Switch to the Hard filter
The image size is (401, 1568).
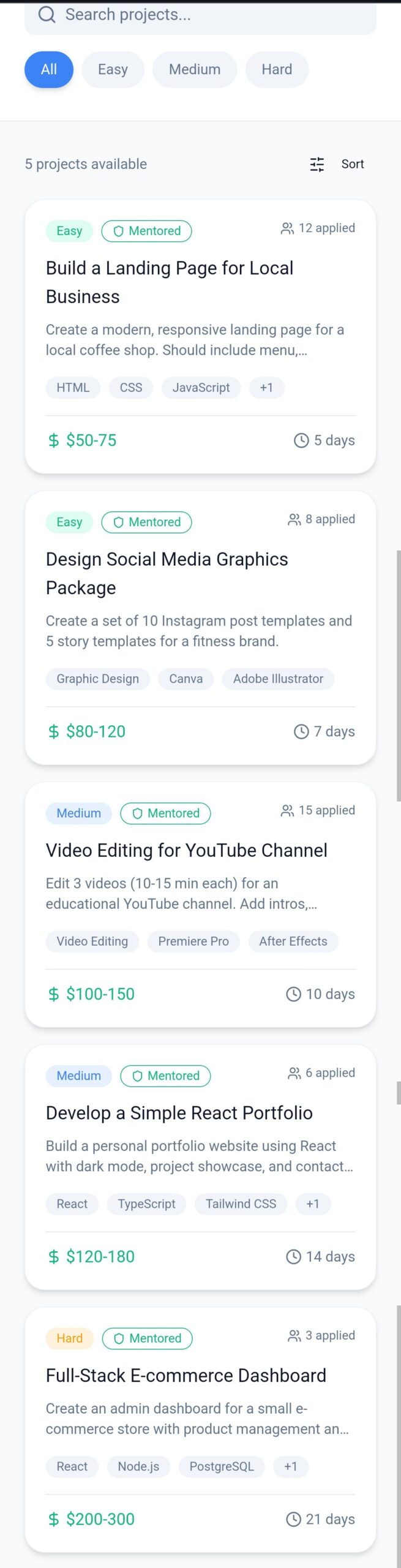(x=277, y=70)
